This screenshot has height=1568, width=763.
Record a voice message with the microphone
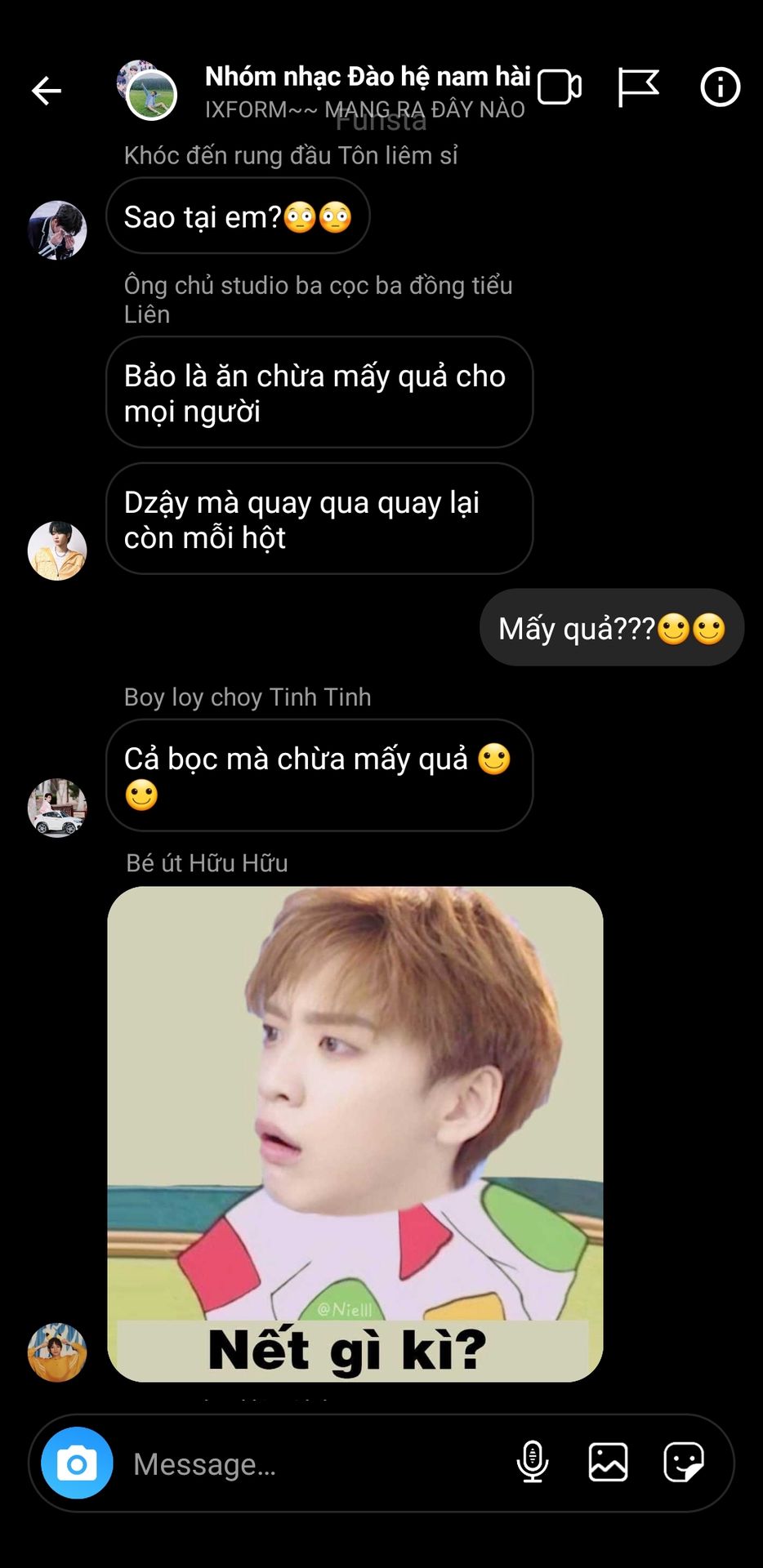coord(533,1462)
